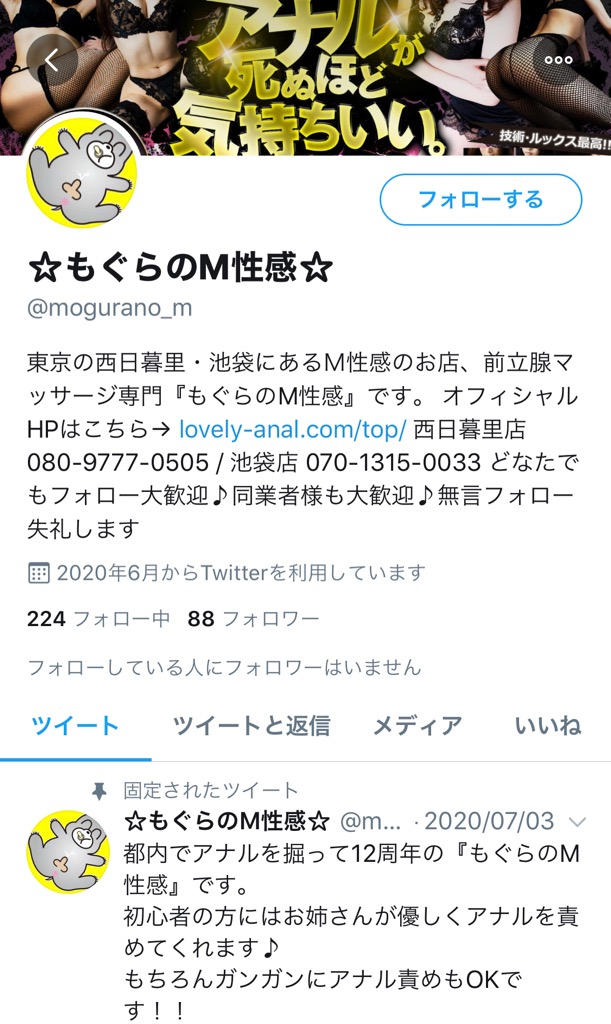Switch to the ツイート tab
611x1024 pixels.
[x=75, y=726]
